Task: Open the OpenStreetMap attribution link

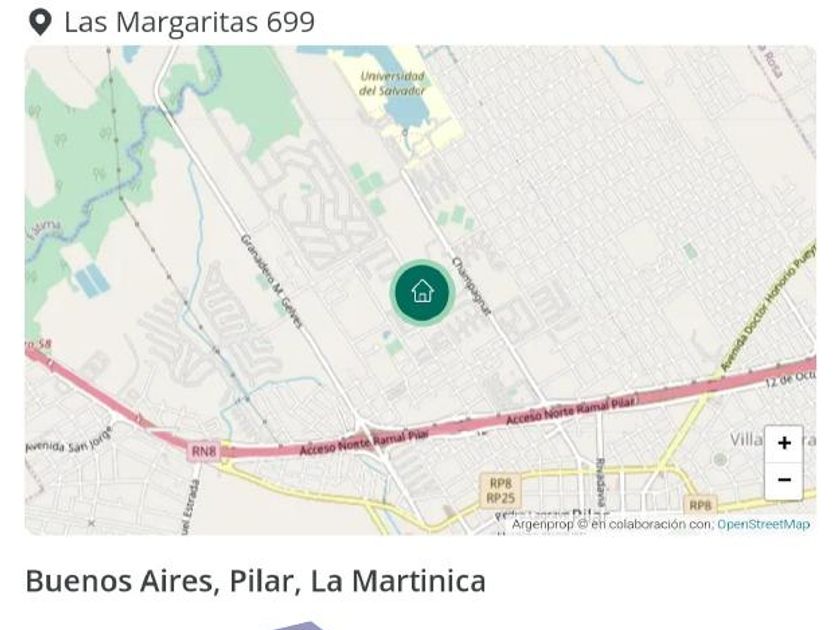Action: [x=763, y=524]
